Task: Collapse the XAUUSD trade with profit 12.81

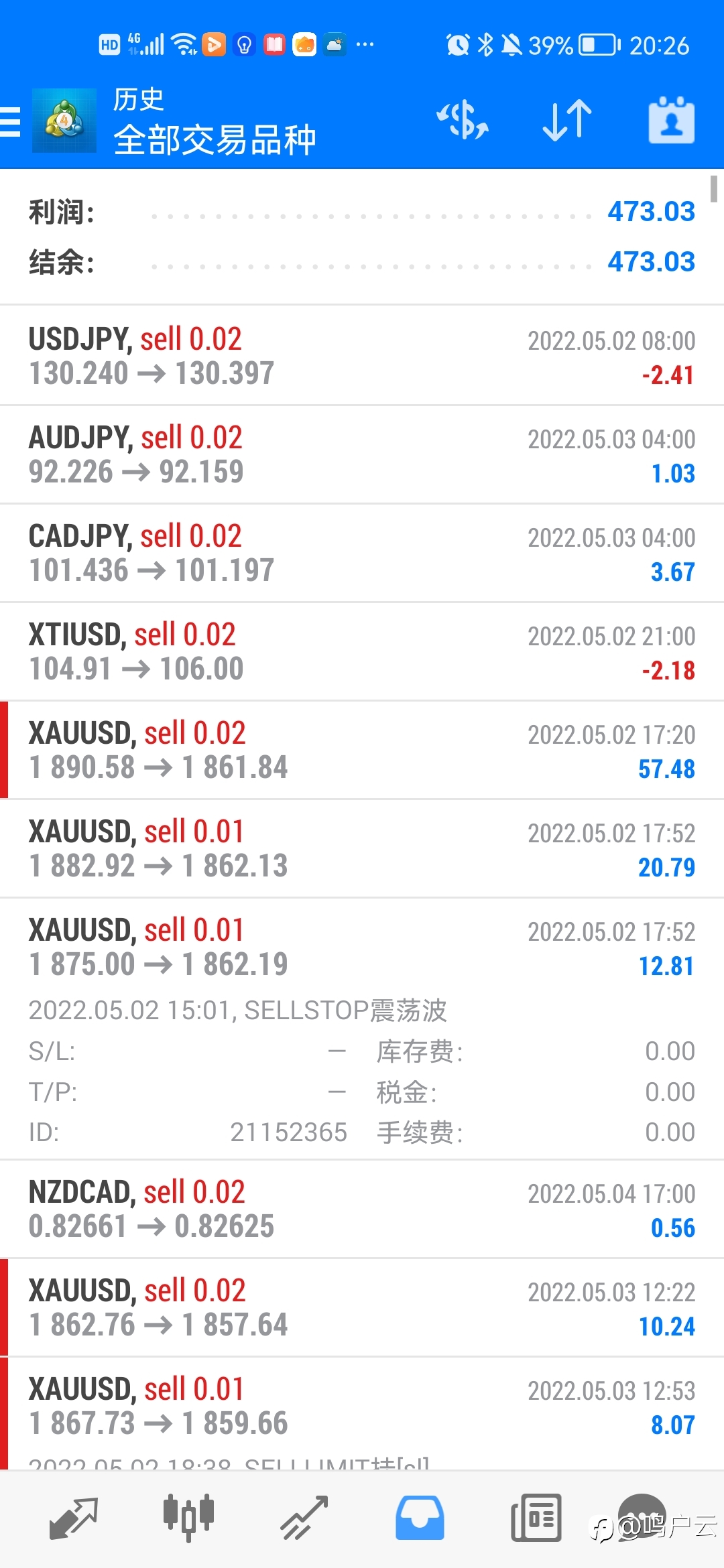Action: click(x=362, y=1029)
